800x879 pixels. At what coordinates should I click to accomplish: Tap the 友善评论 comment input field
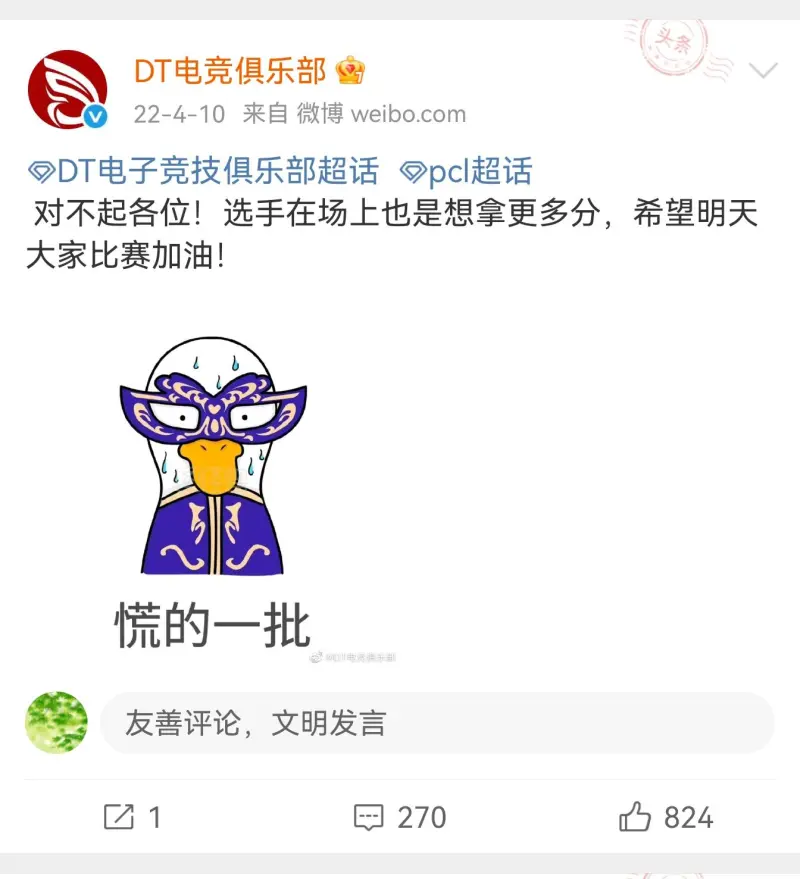point(437,723)
